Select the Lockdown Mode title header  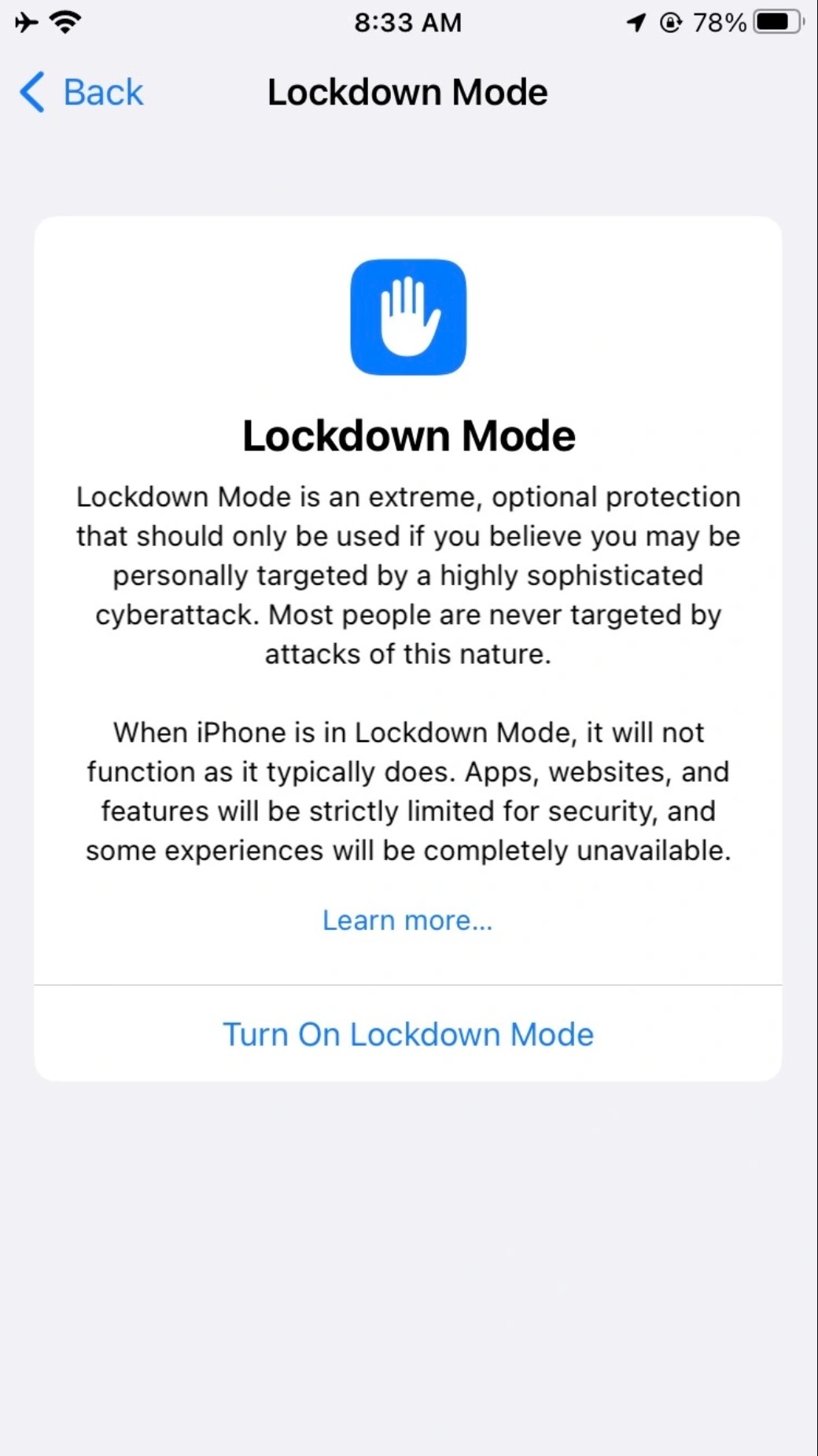pos(407,436)
